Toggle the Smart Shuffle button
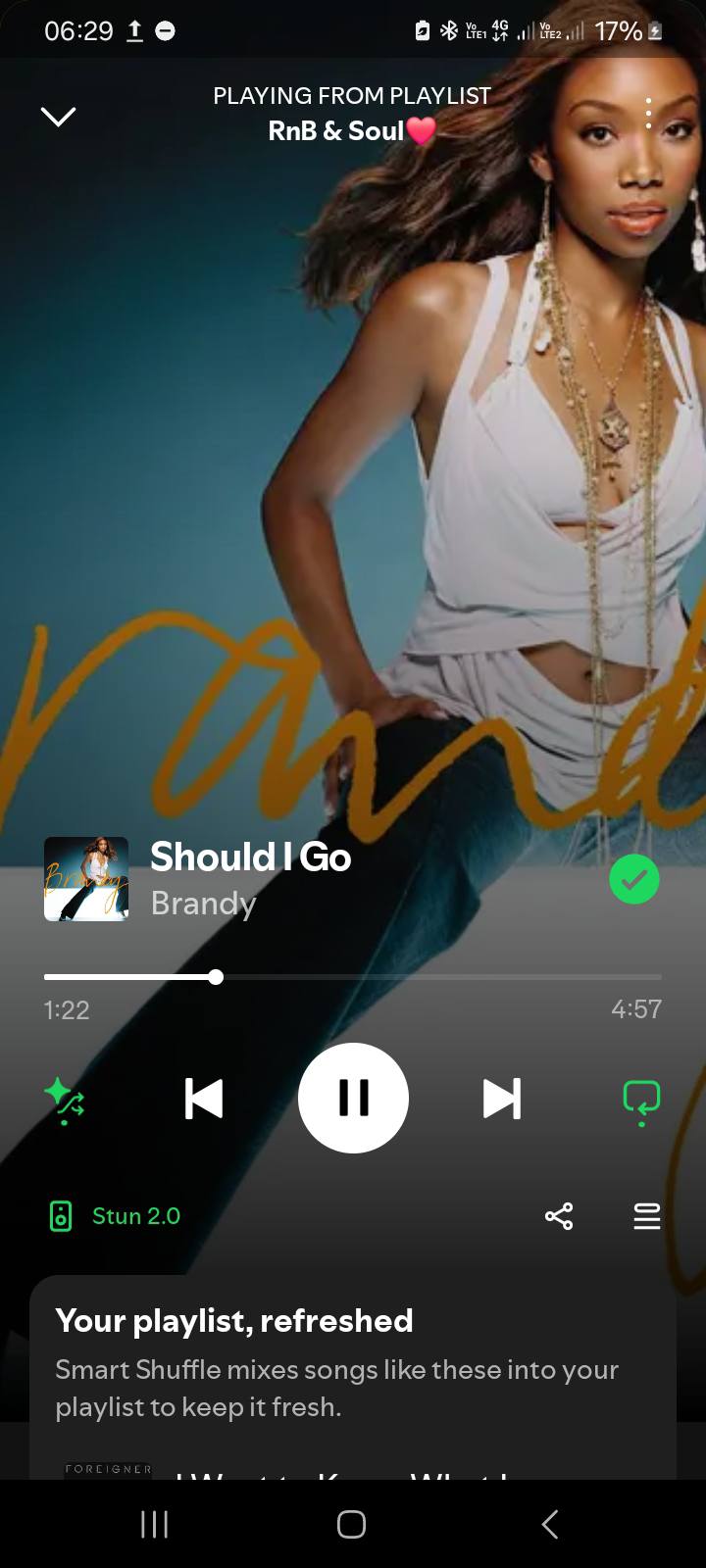 point(65,1100)
